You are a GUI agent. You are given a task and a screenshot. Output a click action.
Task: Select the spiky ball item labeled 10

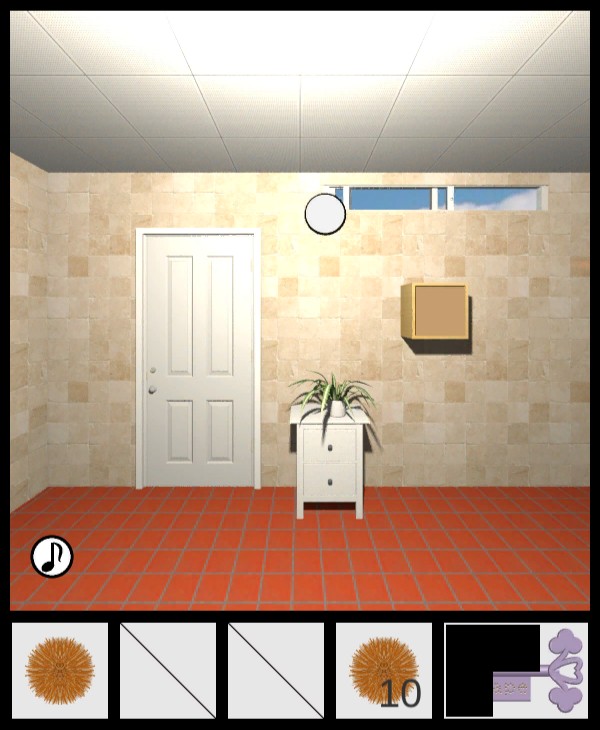(x=383, y=670)
